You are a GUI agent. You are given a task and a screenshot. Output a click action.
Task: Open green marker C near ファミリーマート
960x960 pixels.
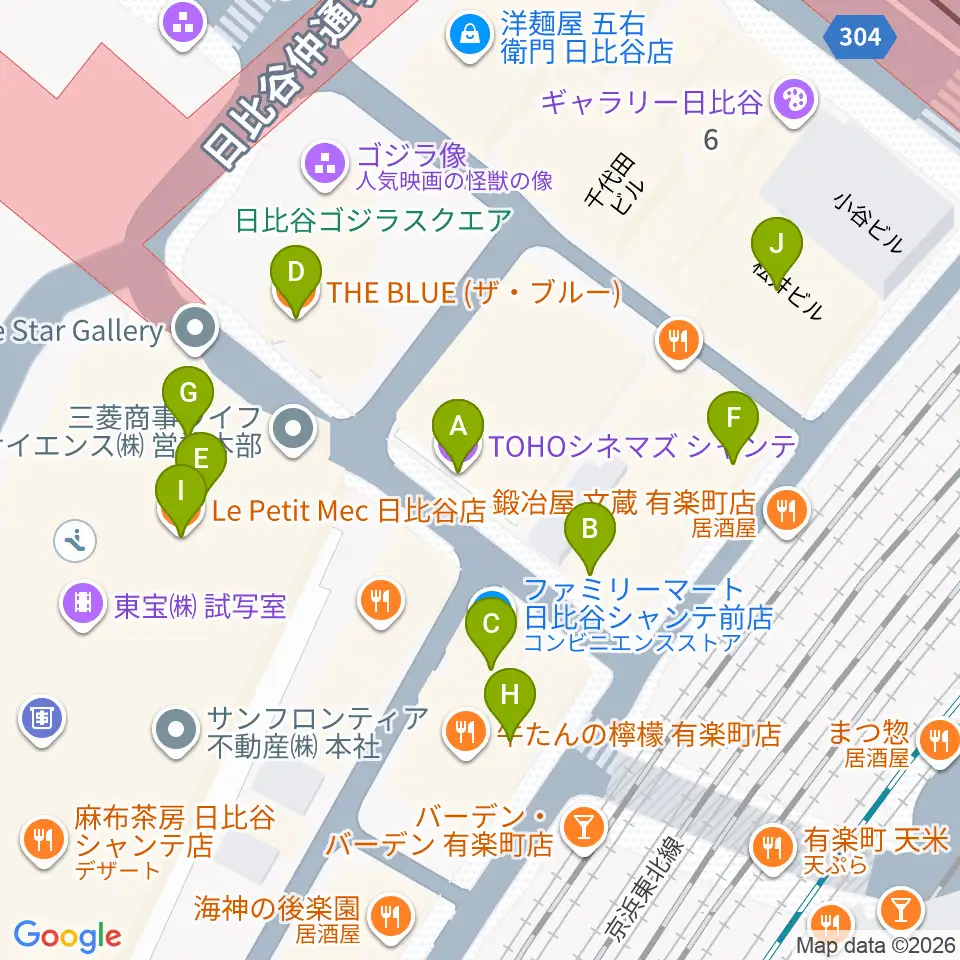[x=491, y=628]
